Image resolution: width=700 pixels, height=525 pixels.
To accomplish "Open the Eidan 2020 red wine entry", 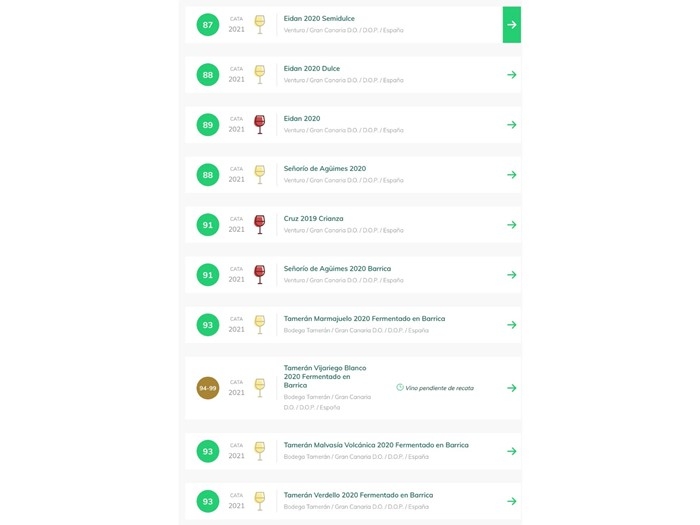I will 302,118.
